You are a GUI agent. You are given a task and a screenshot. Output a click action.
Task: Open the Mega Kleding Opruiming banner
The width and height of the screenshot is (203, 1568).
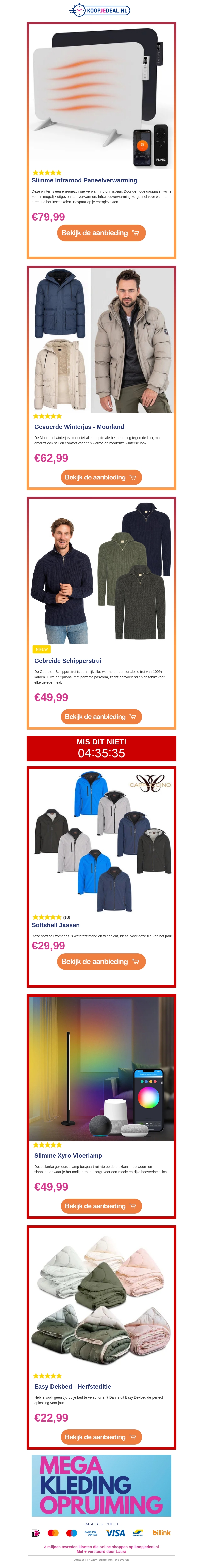click(x=101, y=1486)
